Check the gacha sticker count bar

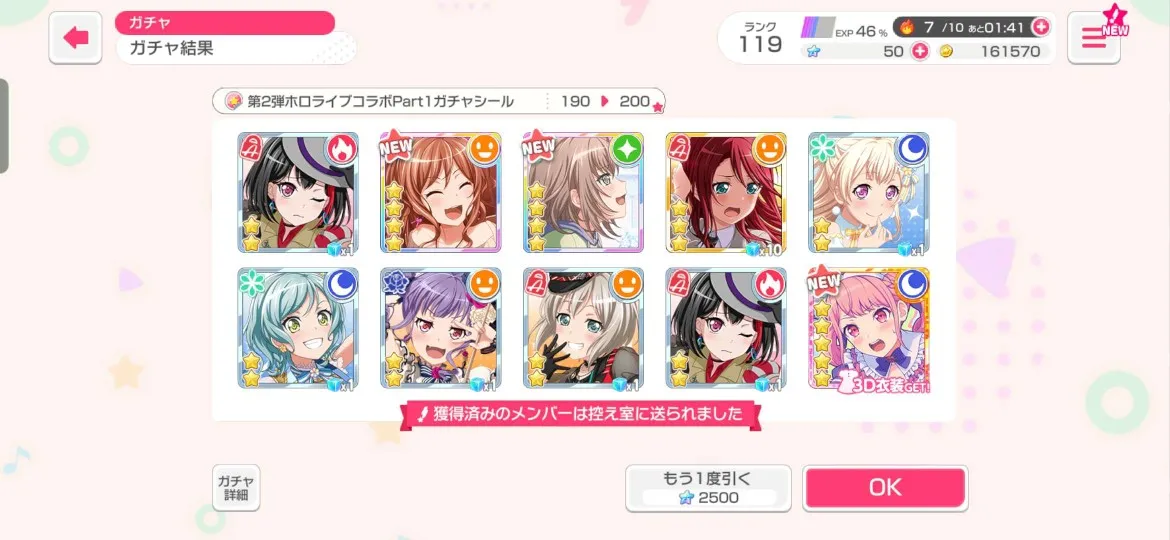[x=438, y=101]
